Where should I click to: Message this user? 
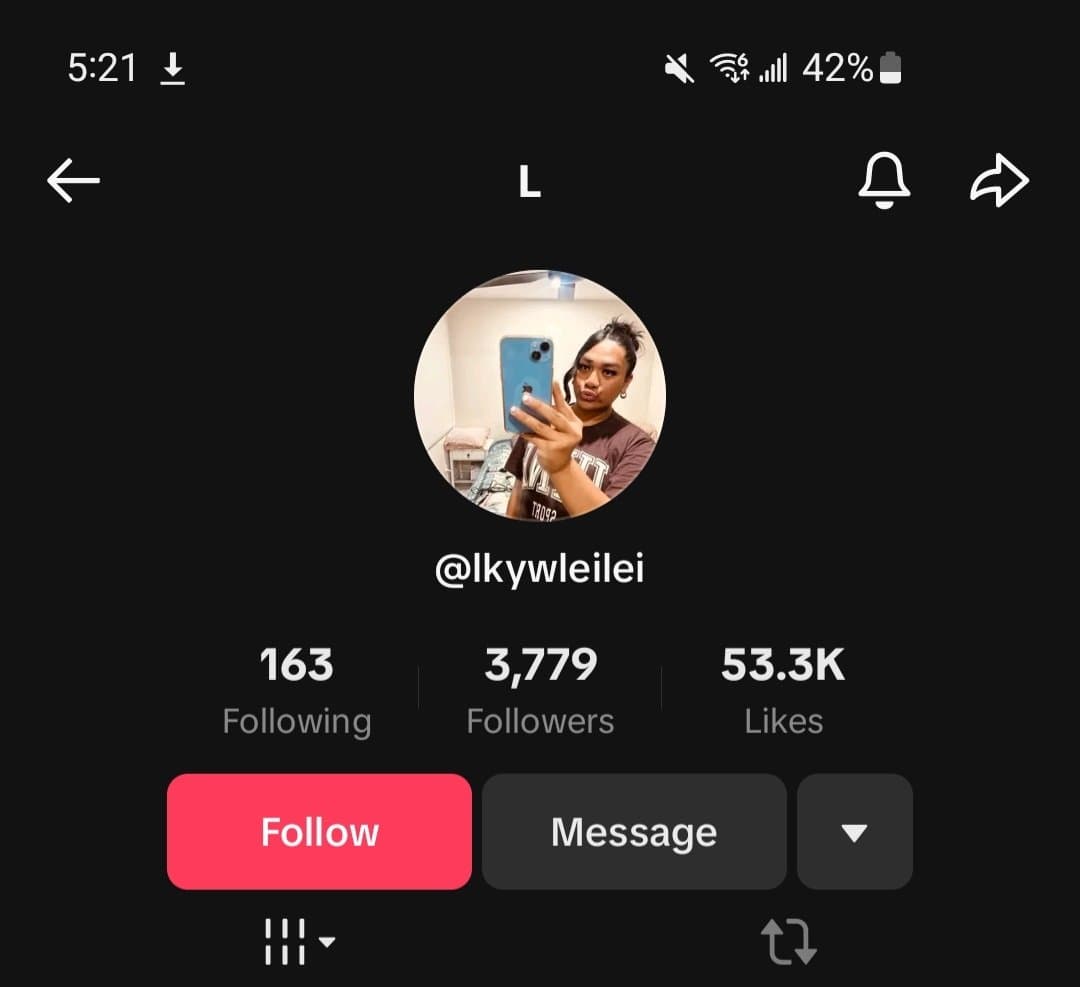pyautogui.click(x=634, y=831)
